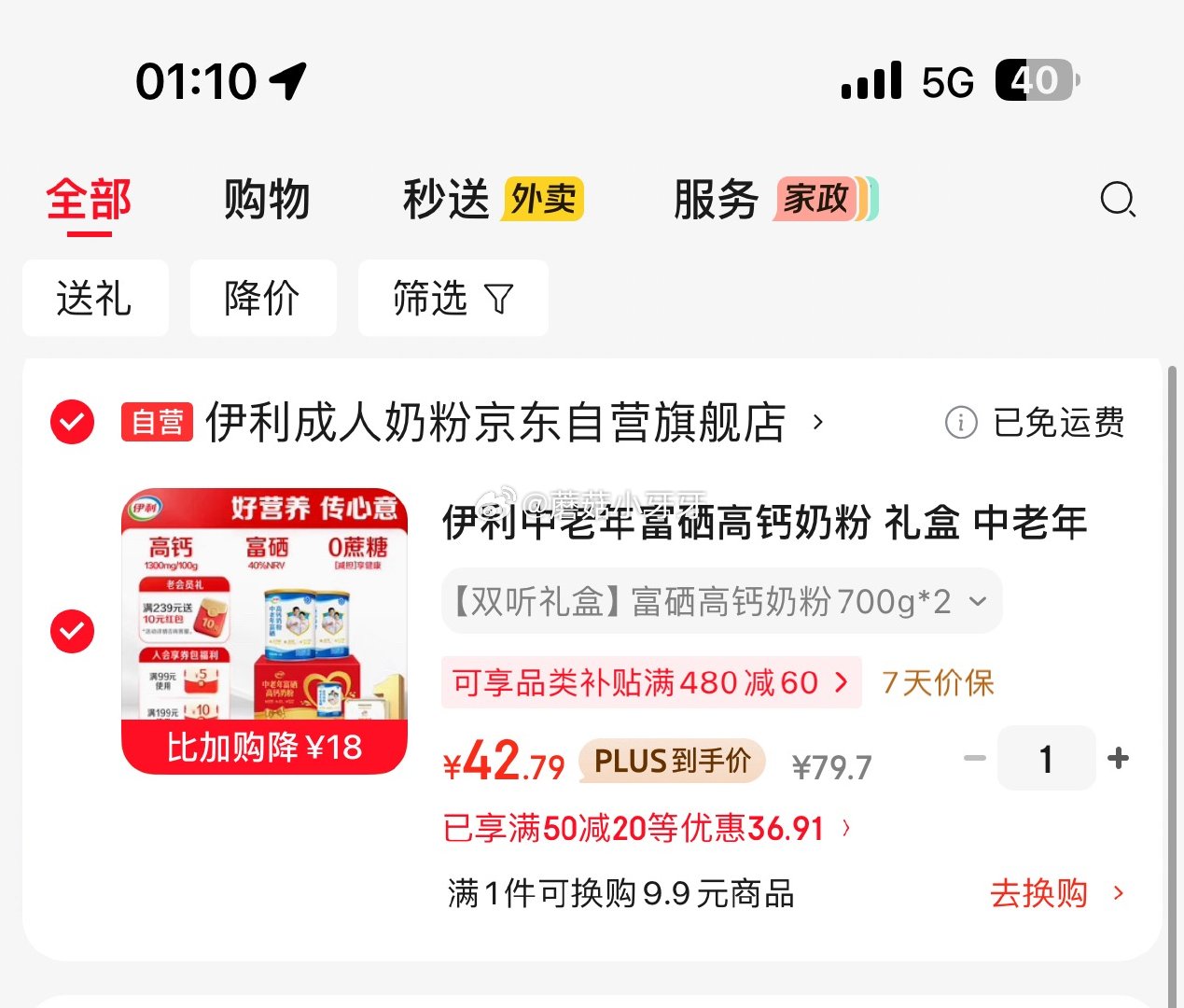Switch to the 秒送 外卖 tab
This screenshot has width=1184, height=1008.
coord(493,200)
